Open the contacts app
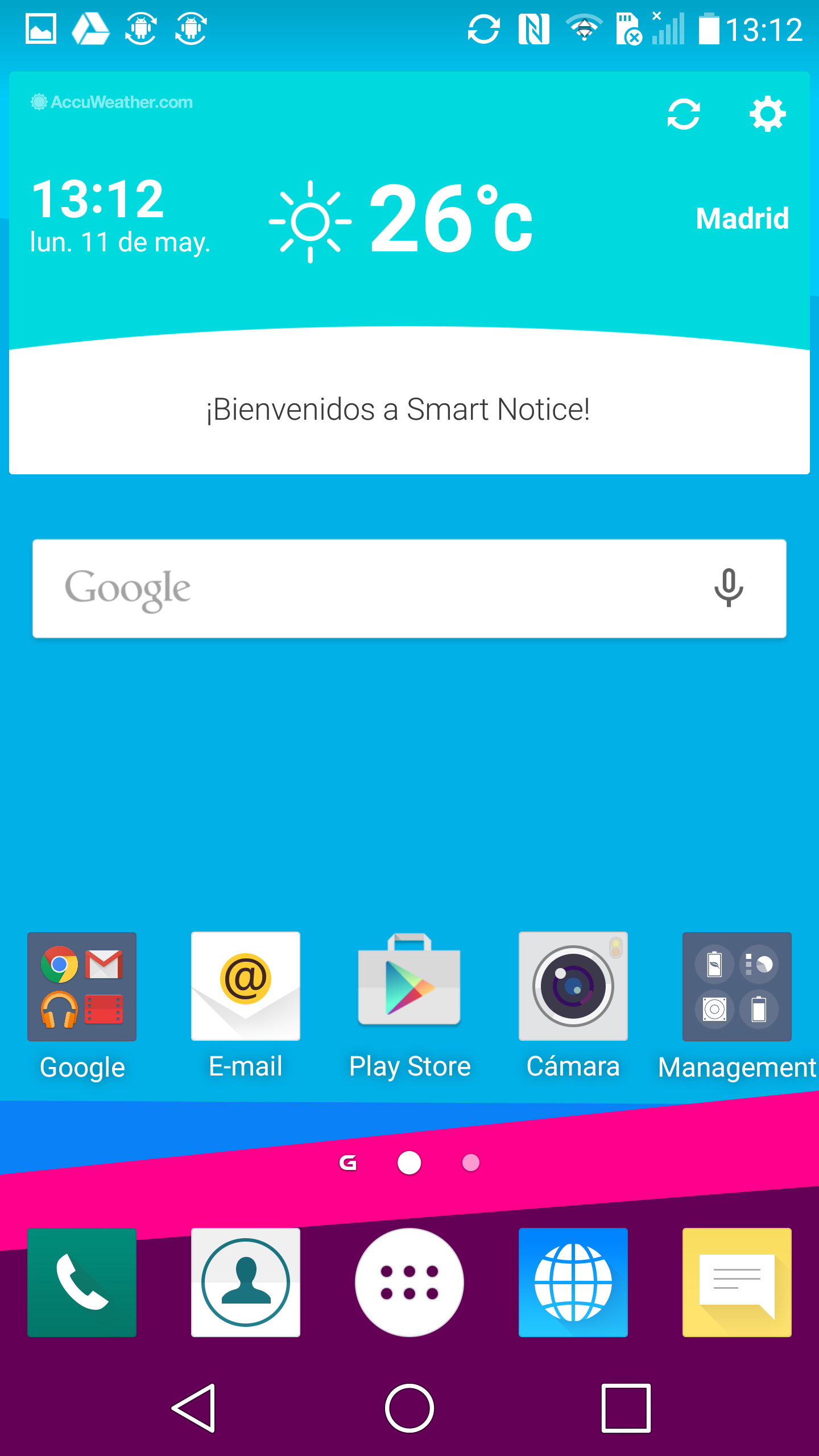 pyautogui.click(x=246, y=1283)
